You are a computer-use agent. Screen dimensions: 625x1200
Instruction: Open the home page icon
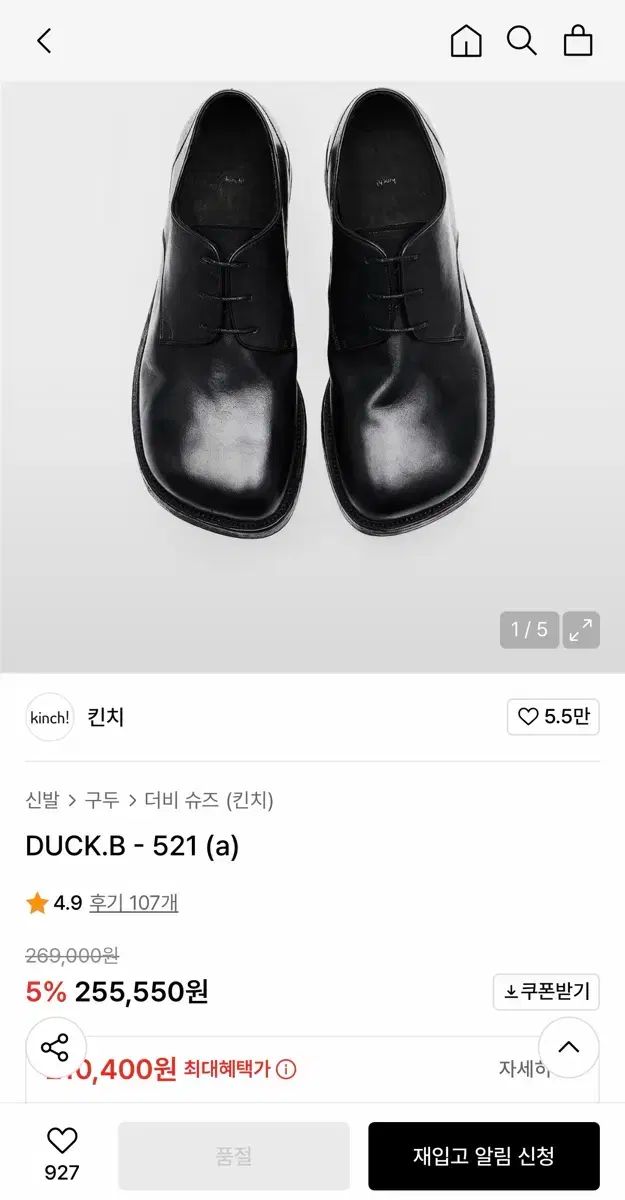pyautogui.click(x=466, y=41)
